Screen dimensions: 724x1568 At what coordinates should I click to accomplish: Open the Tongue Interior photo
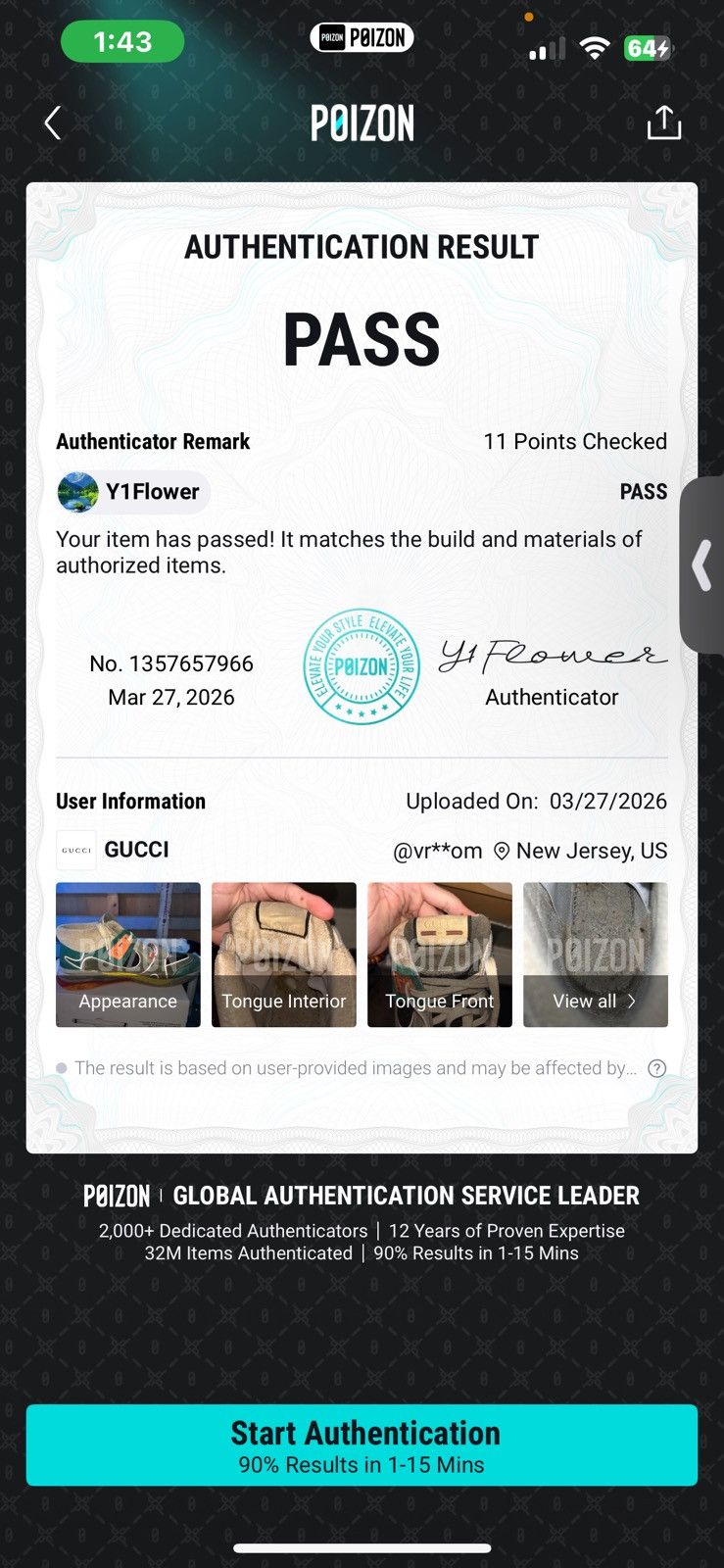284,955
